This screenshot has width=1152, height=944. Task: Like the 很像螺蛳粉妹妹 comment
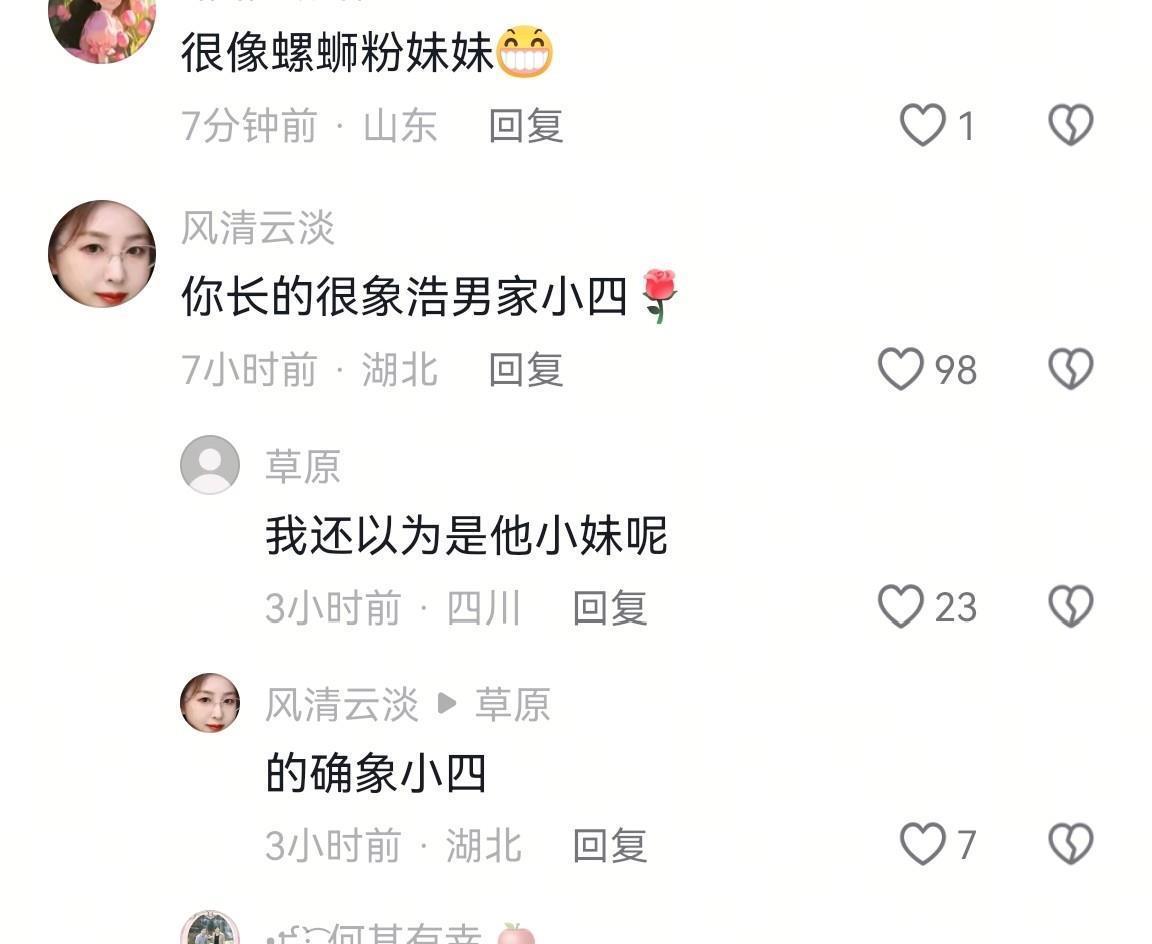point(922,126)
